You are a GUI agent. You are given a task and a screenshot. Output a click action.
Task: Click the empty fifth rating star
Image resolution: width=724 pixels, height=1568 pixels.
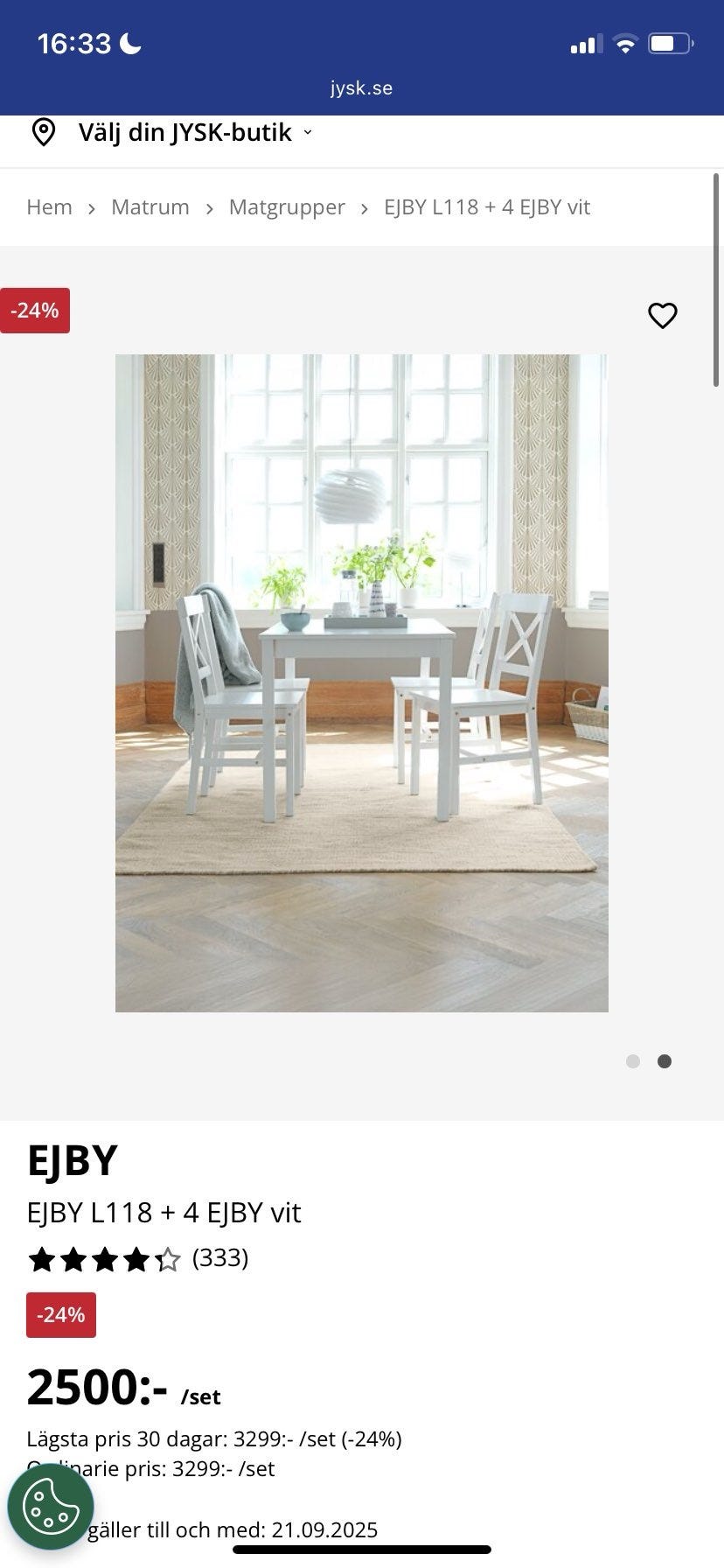click(x=169, y=1260)
